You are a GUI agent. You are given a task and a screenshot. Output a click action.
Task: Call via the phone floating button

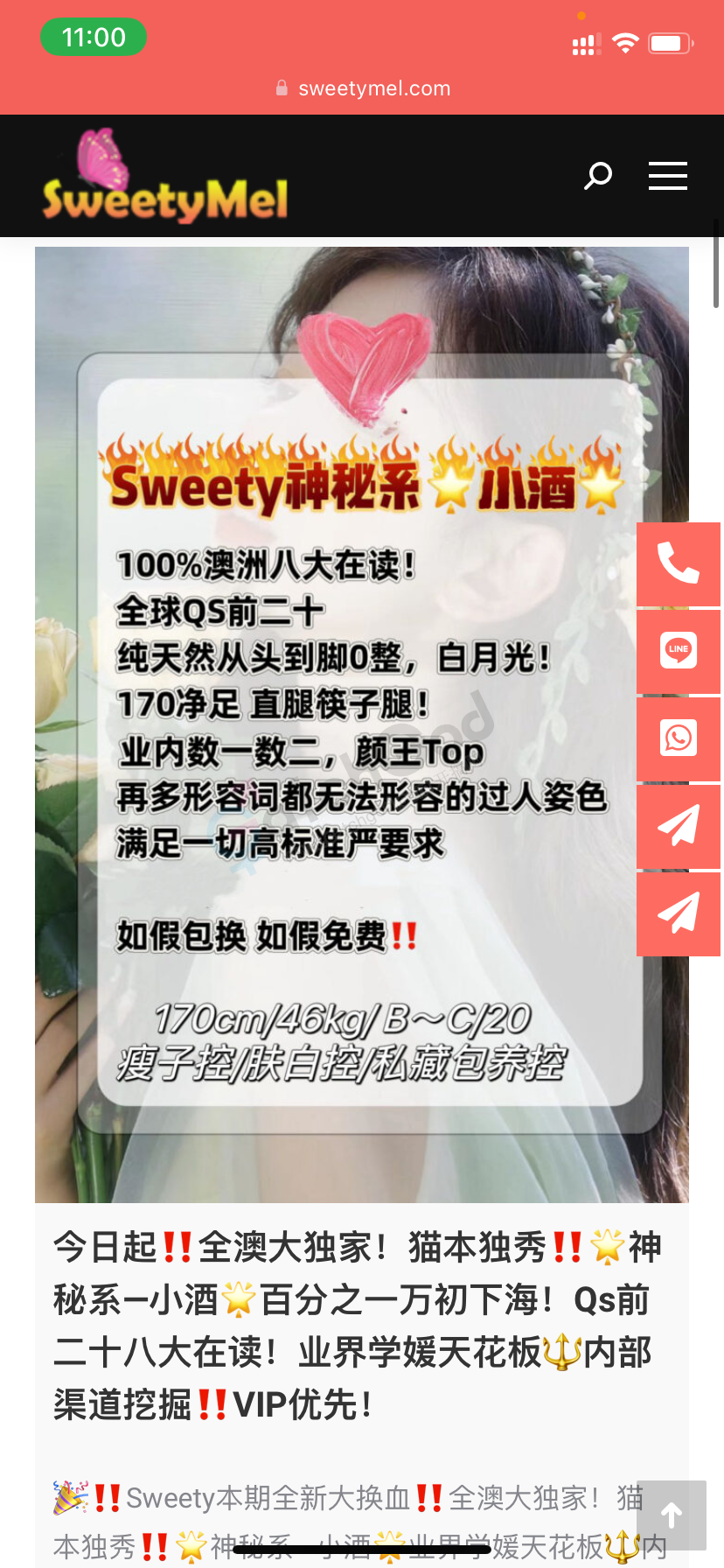679,563
